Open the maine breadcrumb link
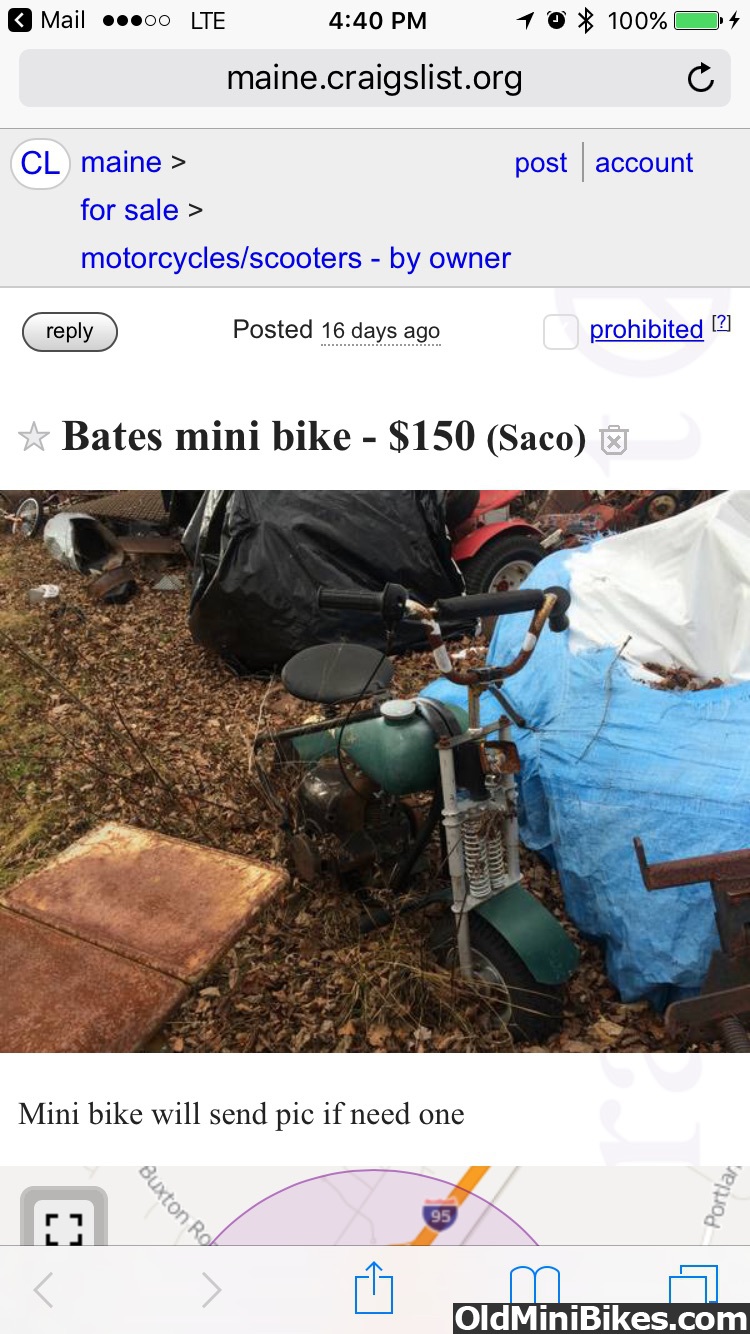750x1334 pixels. click(x=121, y=162)
